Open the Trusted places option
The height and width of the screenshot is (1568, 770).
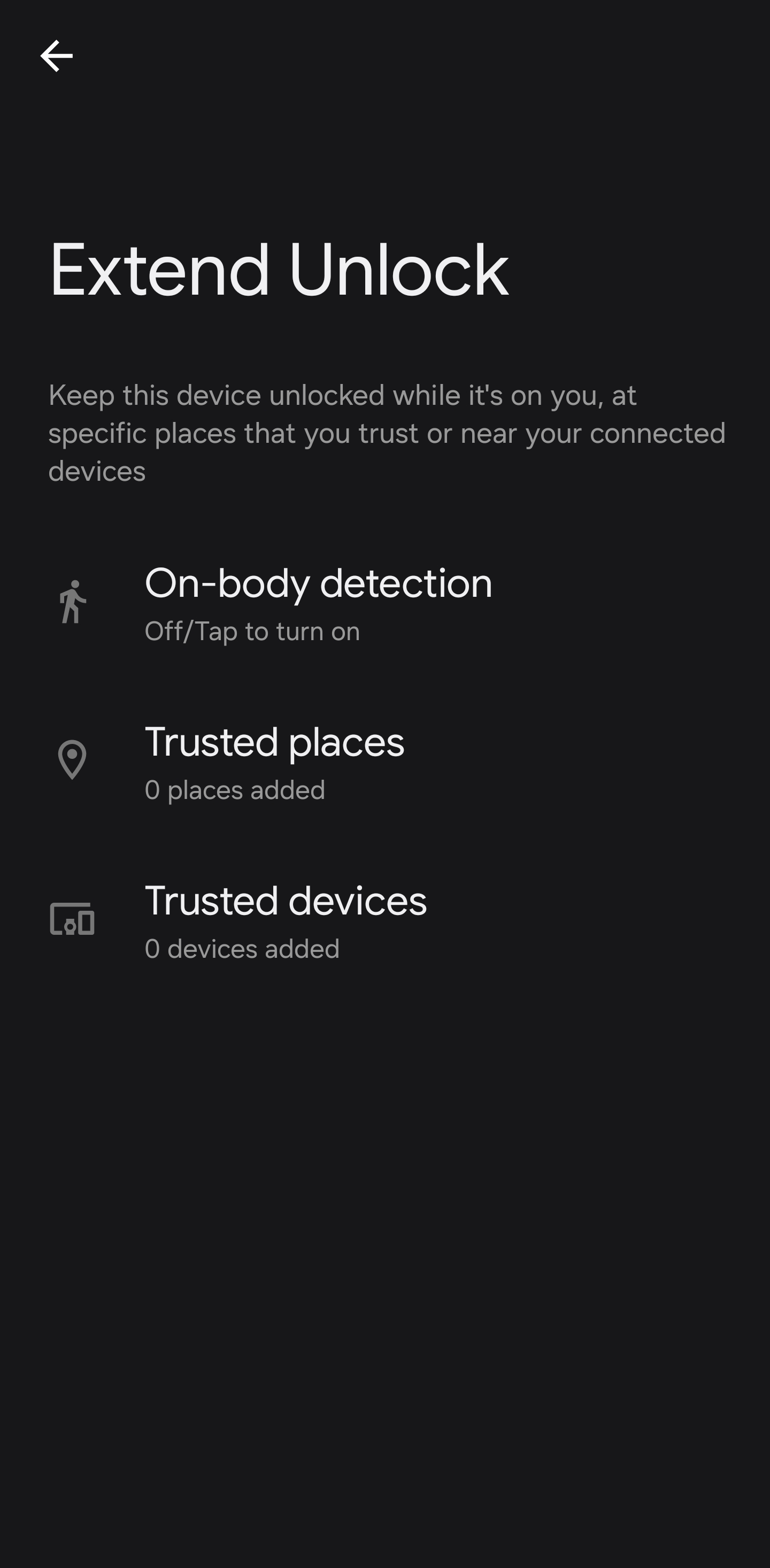274,761
